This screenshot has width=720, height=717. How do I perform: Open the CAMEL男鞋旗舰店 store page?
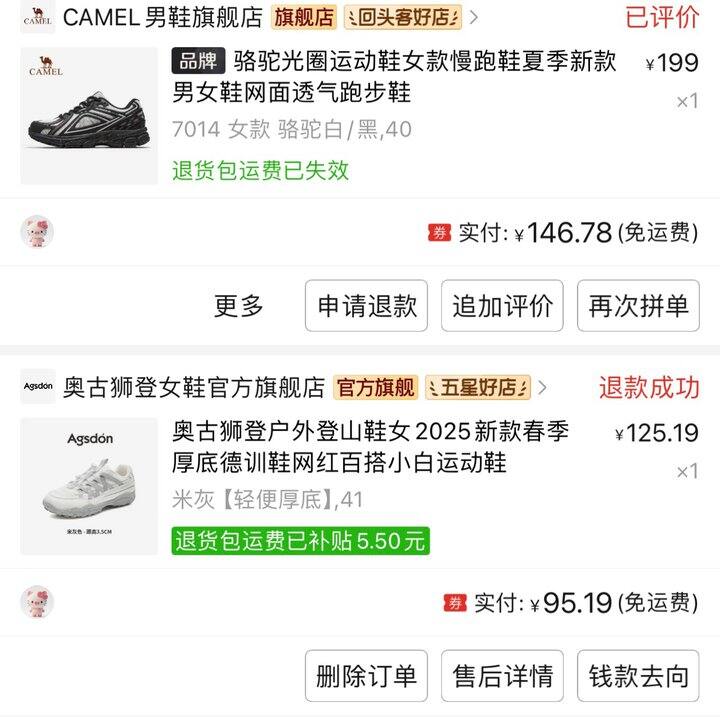[x=162, y=17]
